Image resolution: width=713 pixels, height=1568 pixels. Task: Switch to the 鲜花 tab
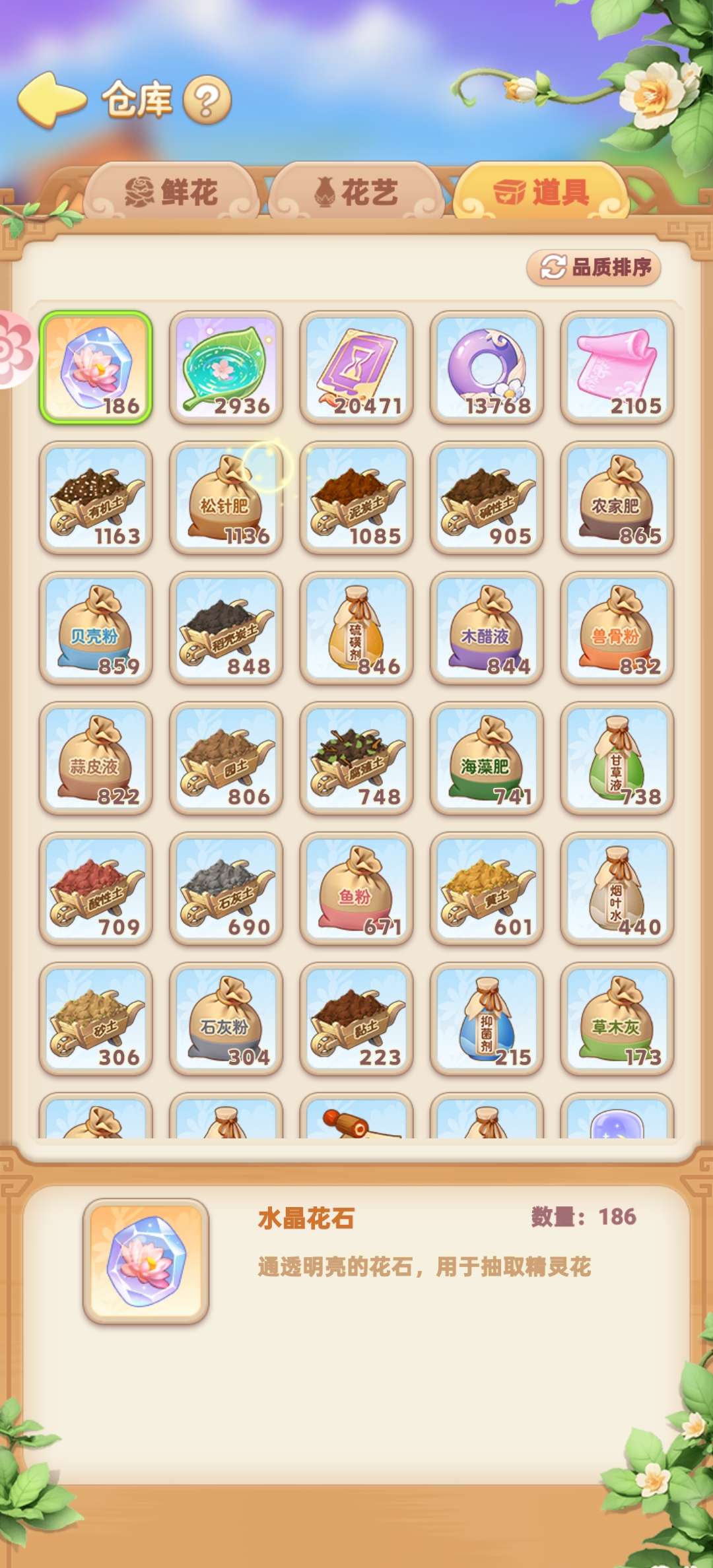click(172, 192)
